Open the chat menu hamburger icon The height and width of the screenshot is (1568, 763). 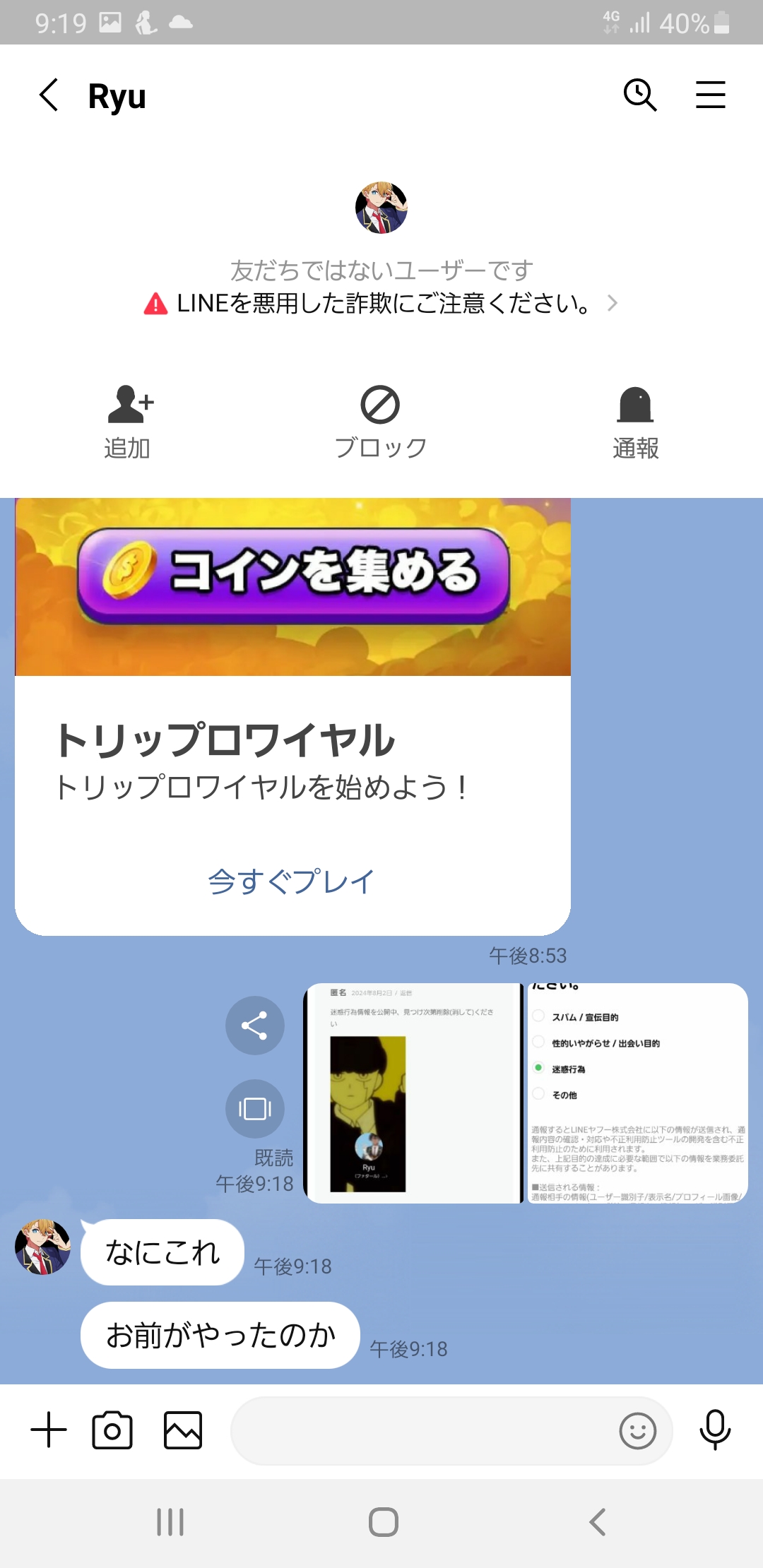710,95
